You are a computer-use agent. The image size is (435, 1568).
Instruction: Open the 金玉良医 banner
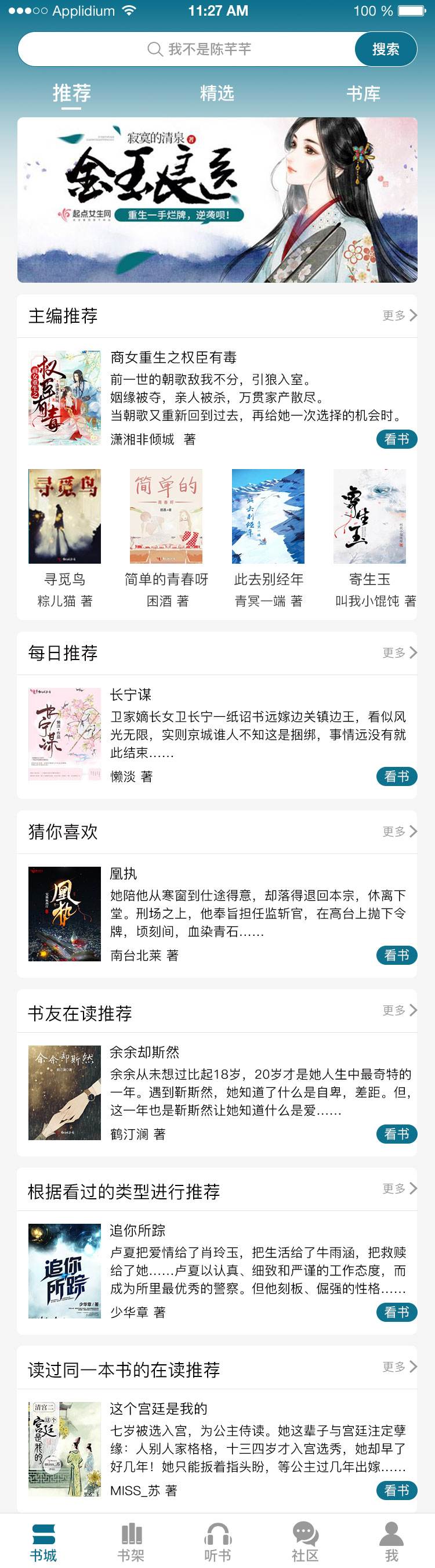(x=217, y=200)
